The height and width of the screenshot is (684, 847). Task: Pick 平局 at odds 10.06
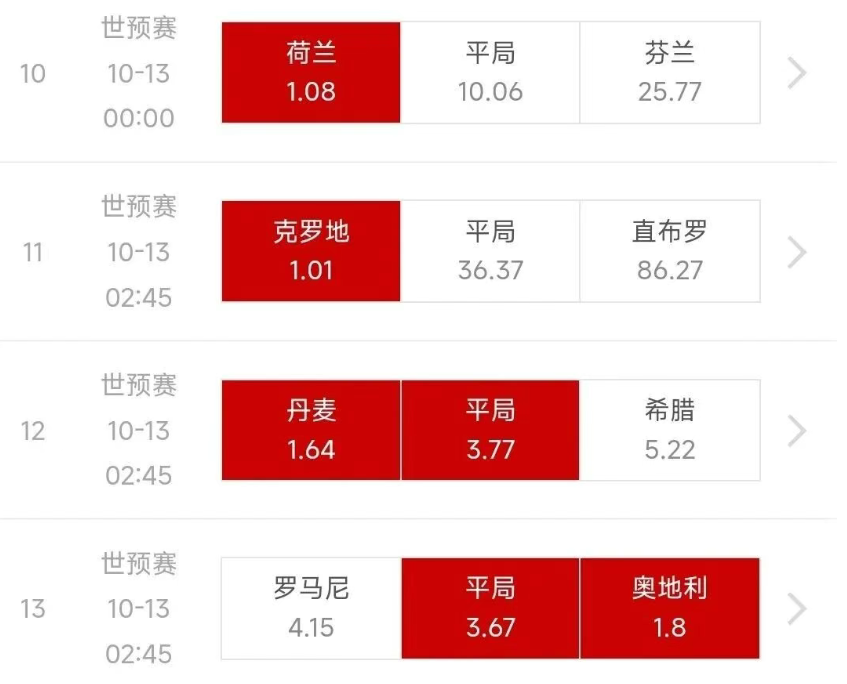pyautogui.click(x=490, y=73)
